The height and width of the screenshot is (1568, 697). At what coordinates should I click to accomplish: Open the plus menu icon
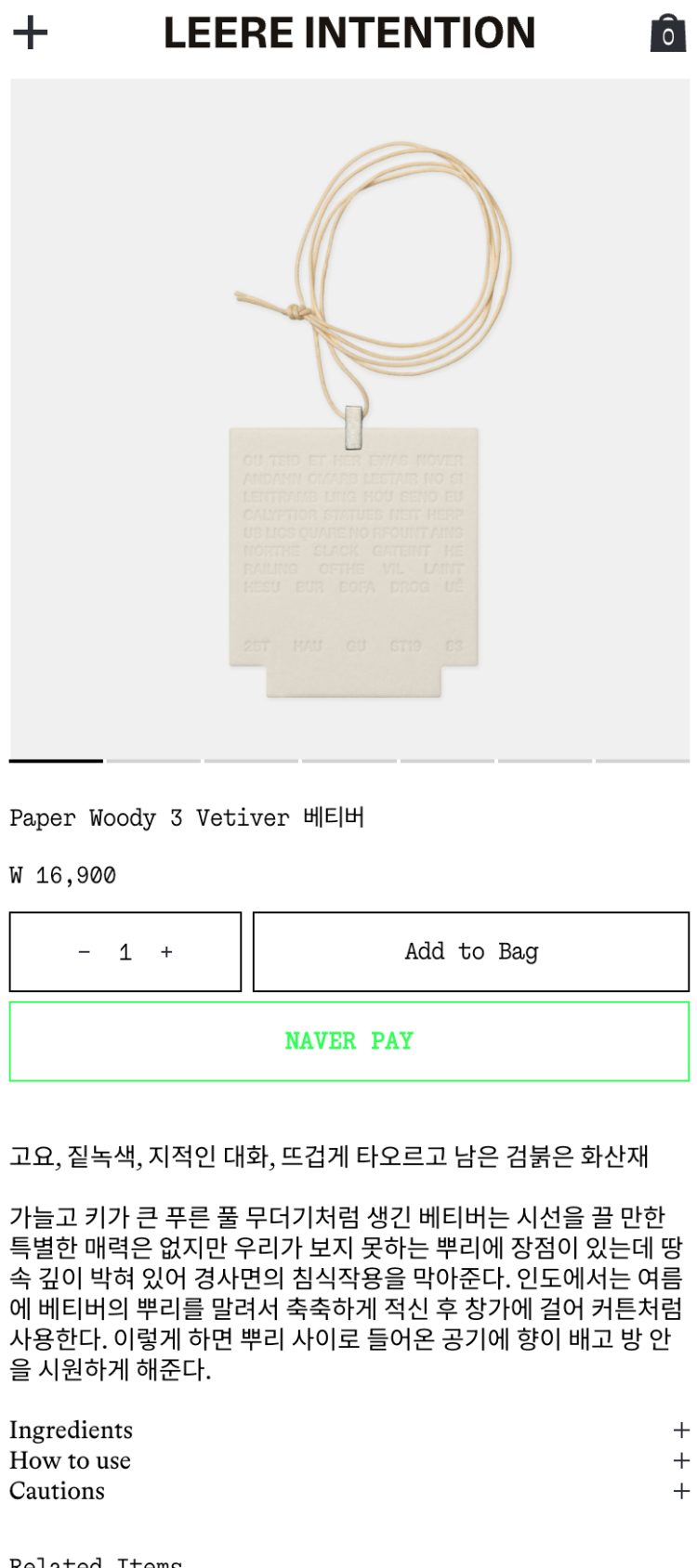(x=30, y=33)
